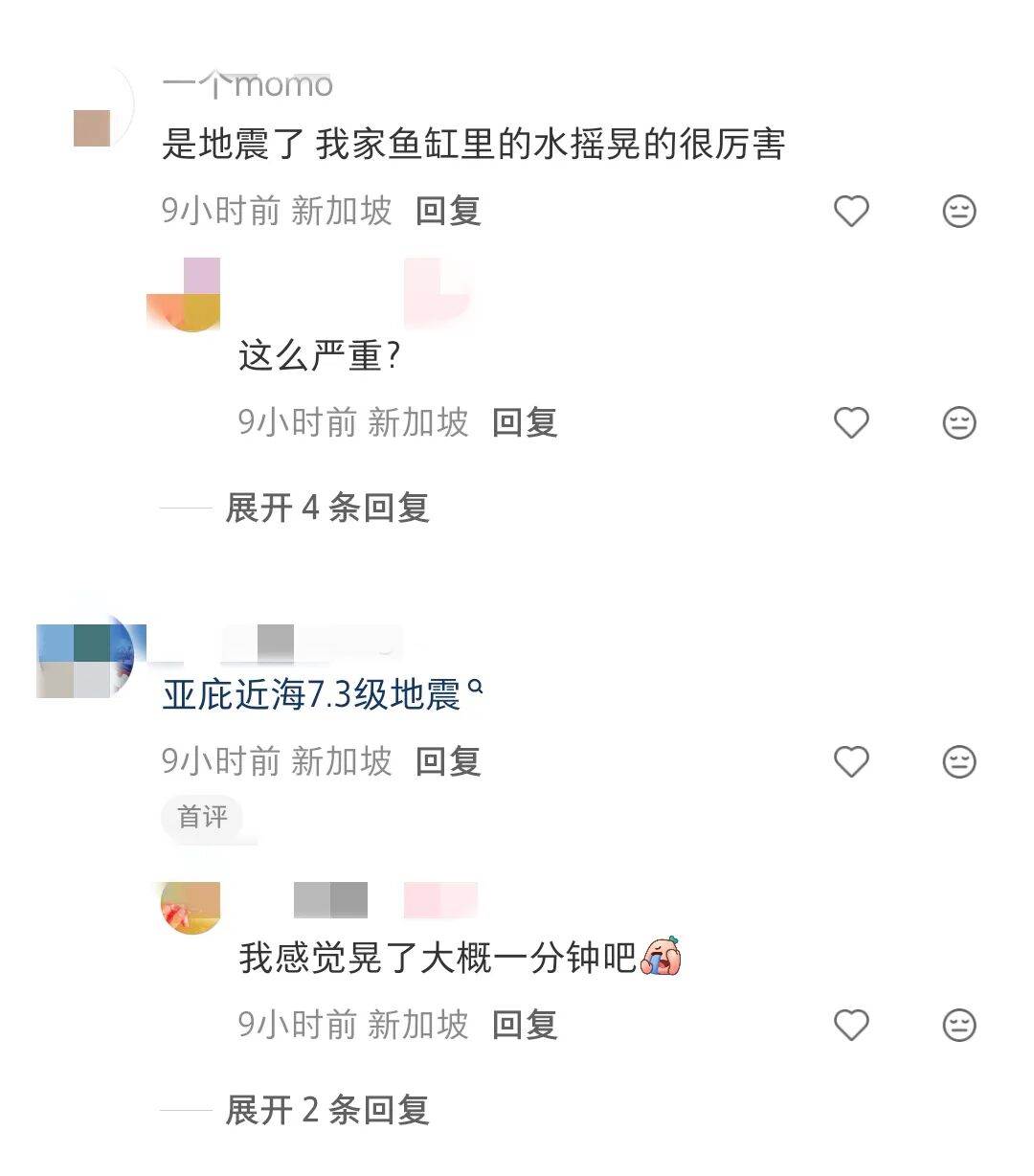Like the comment about 鱼缸里的水摇晃
The width and height of the screenshot is (1034, 1176).
pyautogui.click(x=851, y=211)
